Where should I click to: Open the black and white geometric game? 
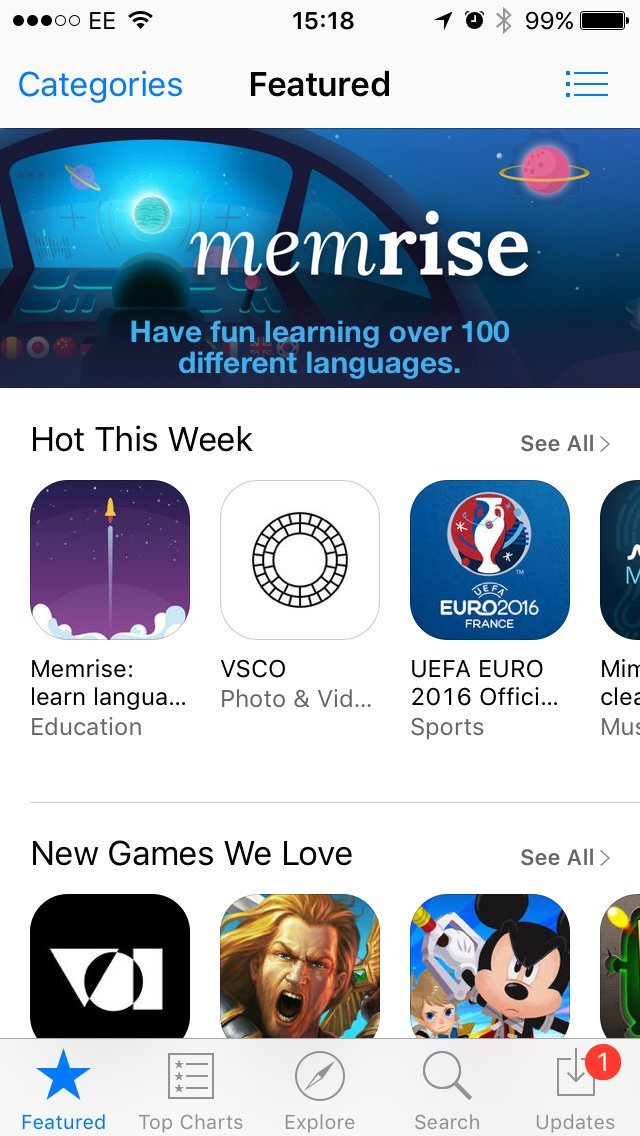point(110,966)
